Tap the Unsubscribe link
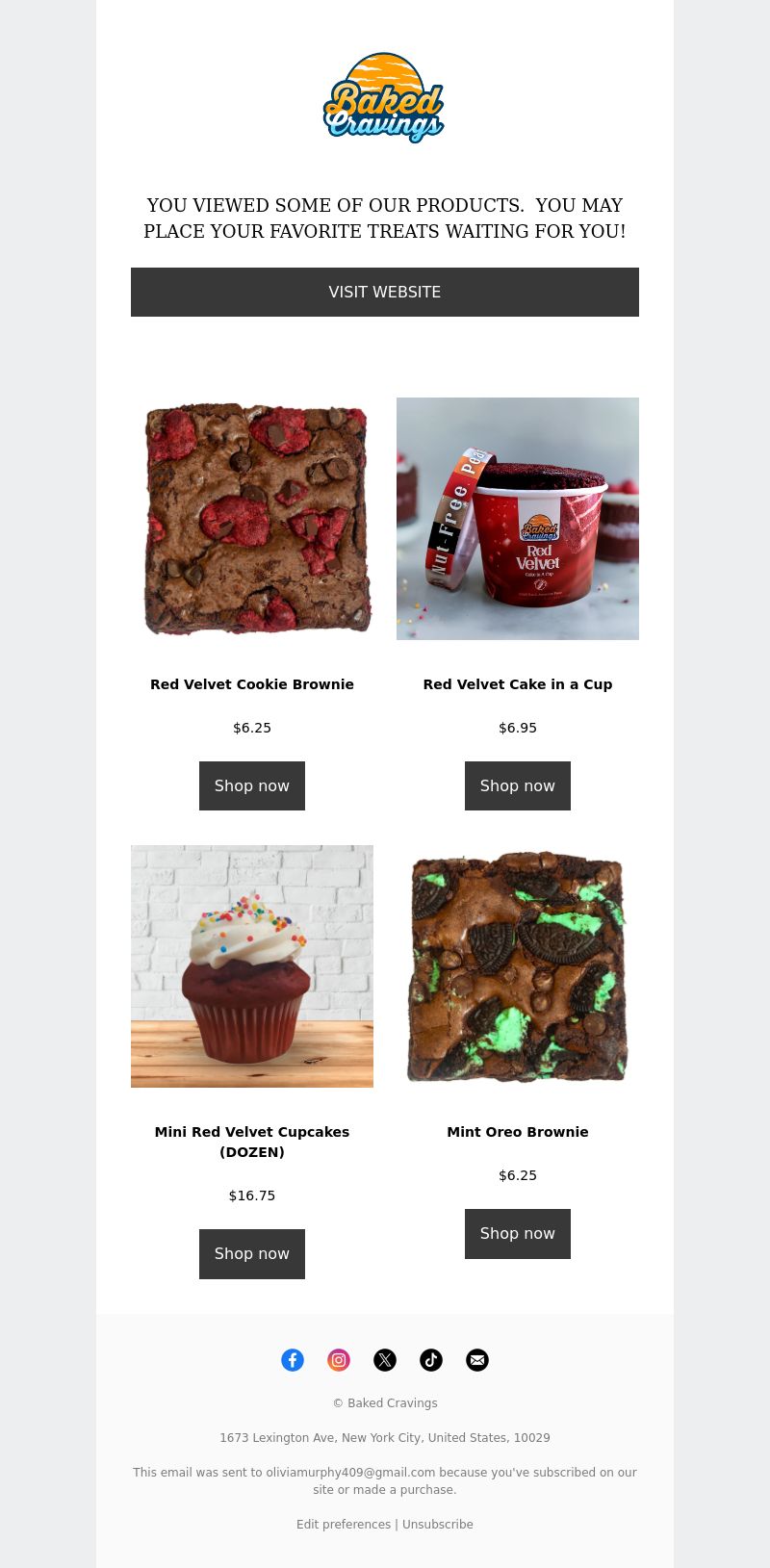Viewport: 770px width, 1568px height. tap(438, 1524)
